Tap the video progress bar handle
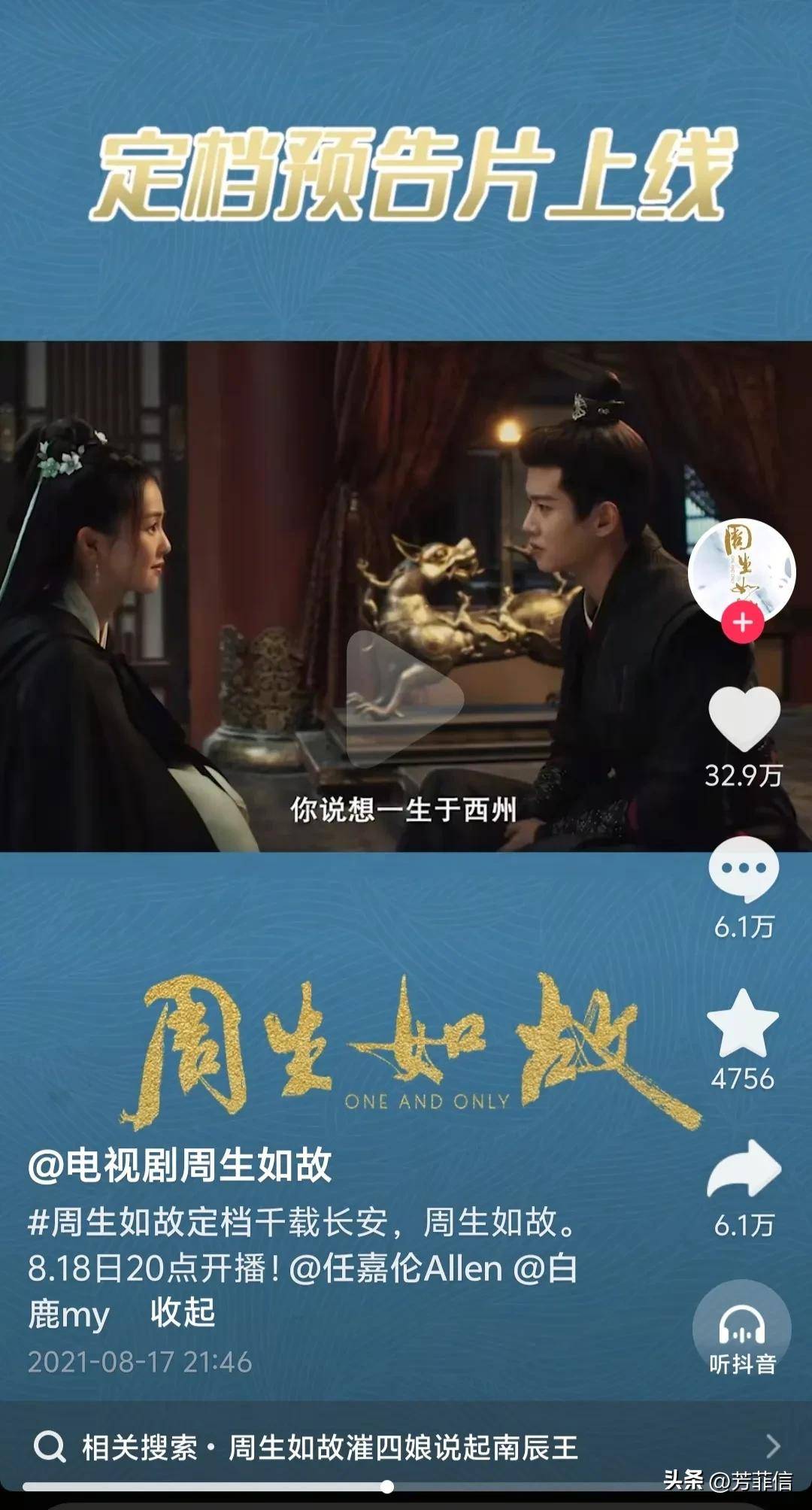 click(x=386, y=1487)
